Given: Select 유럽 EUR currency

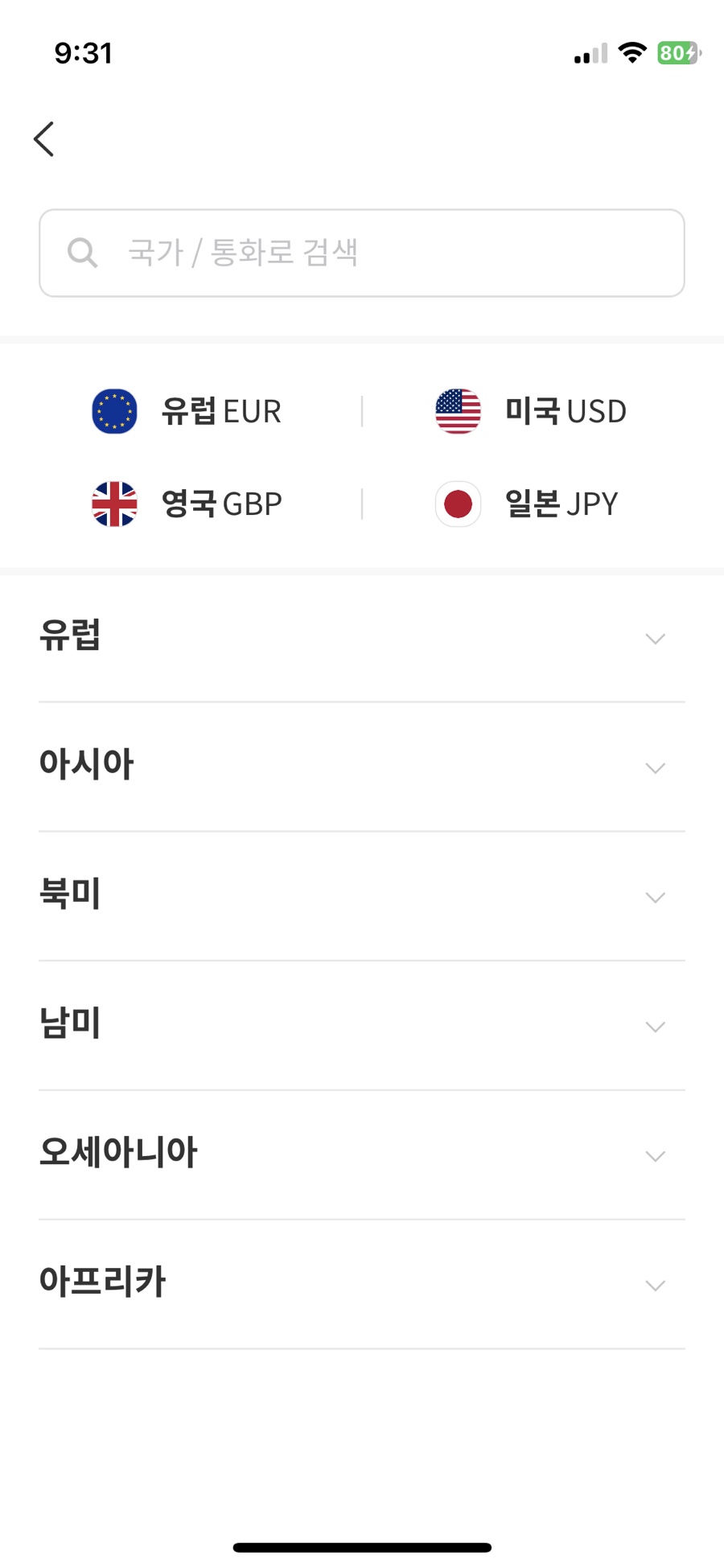Looking at the screenshot, I should point(187,411).
